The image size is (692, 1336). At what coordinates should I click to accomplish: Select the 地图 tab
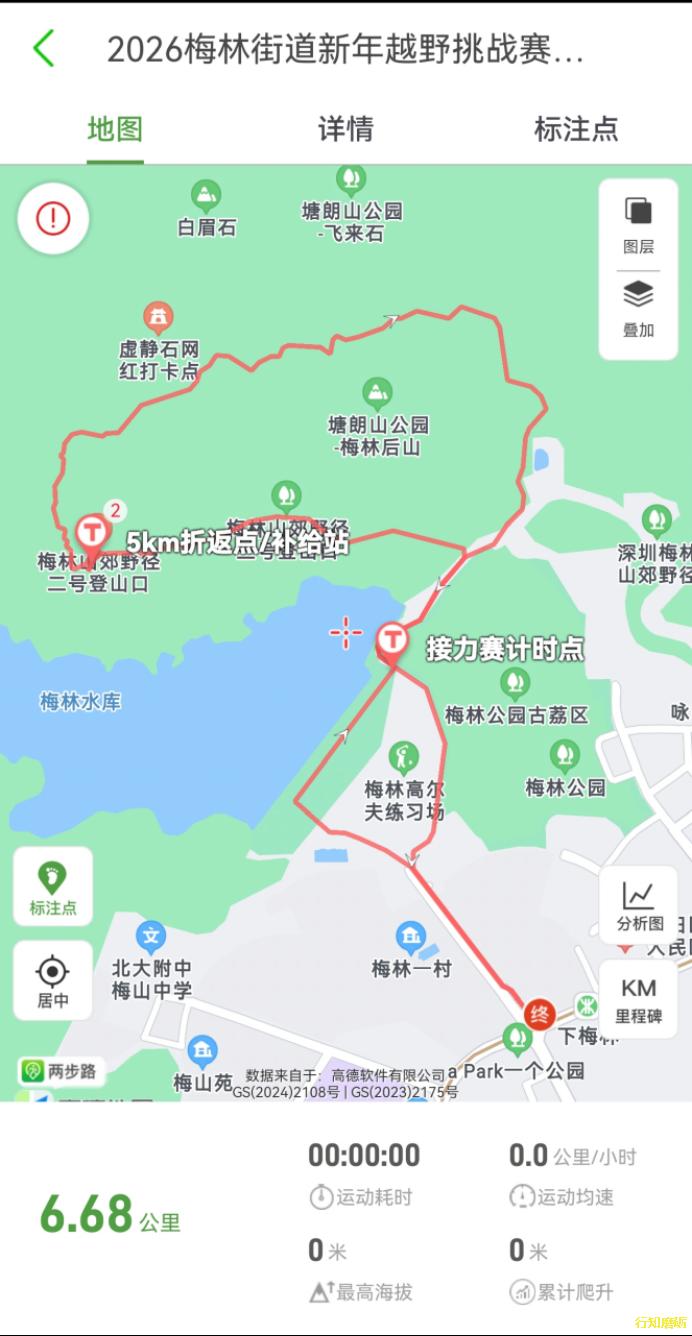coord(115,129)
